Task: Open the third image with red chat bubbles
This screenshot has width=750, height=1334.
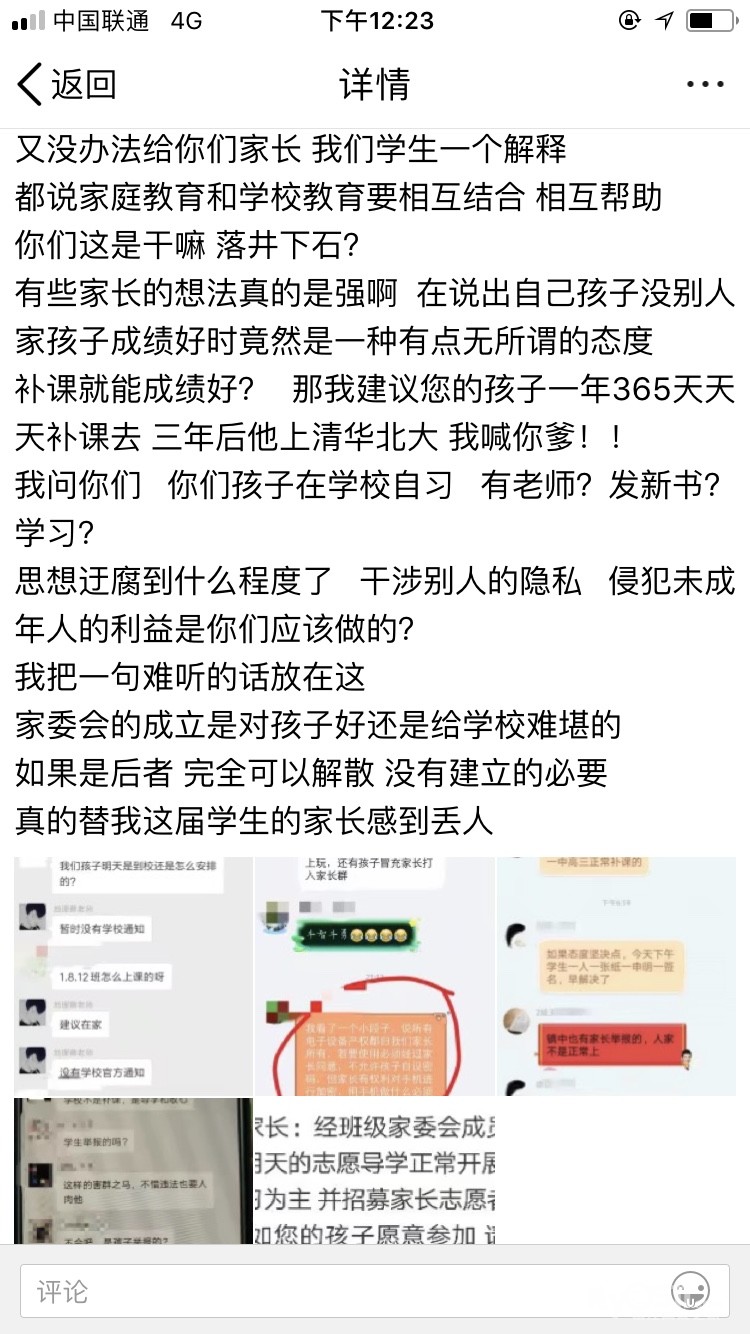Action: click(x=617, y=975)
